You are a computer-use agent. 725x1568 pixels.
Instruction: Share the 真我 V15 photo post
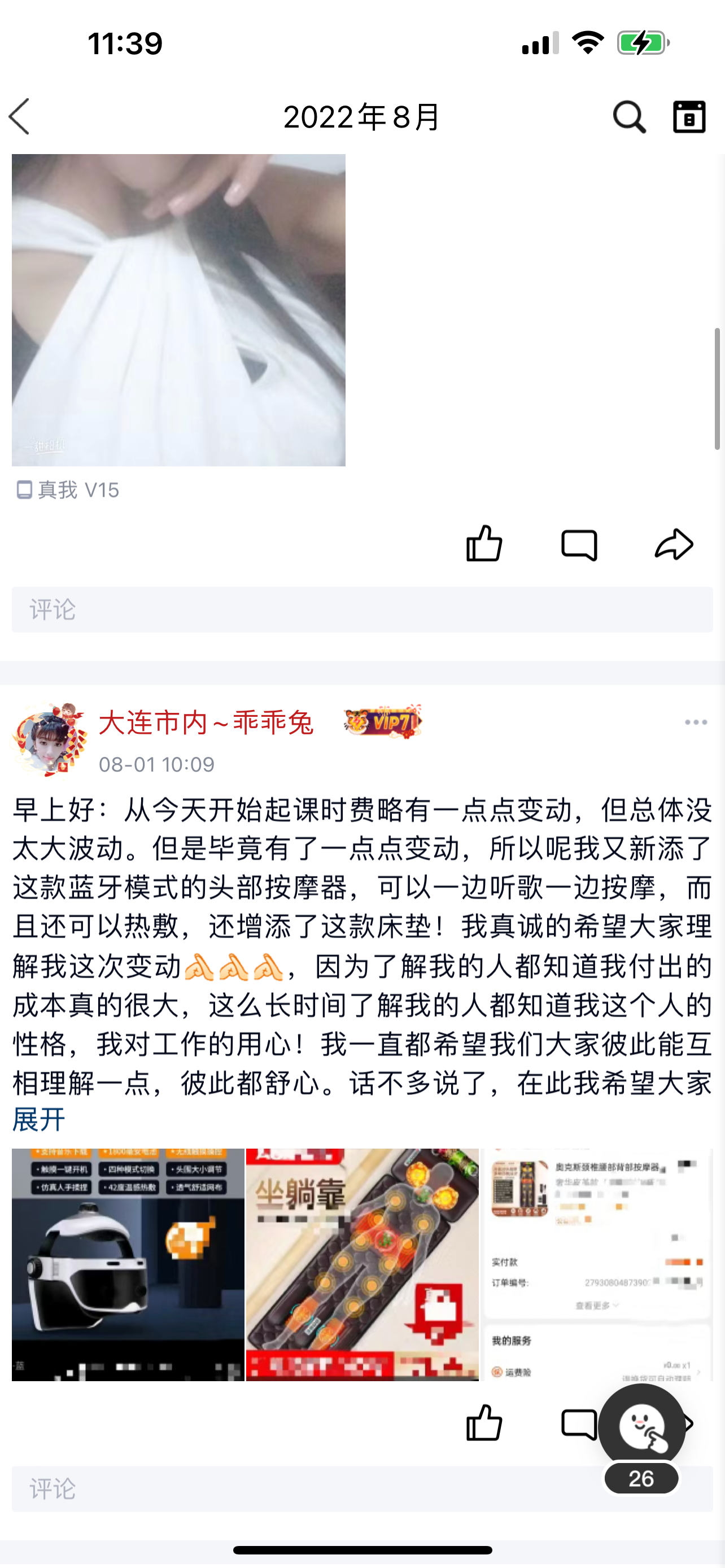point(675,545)
